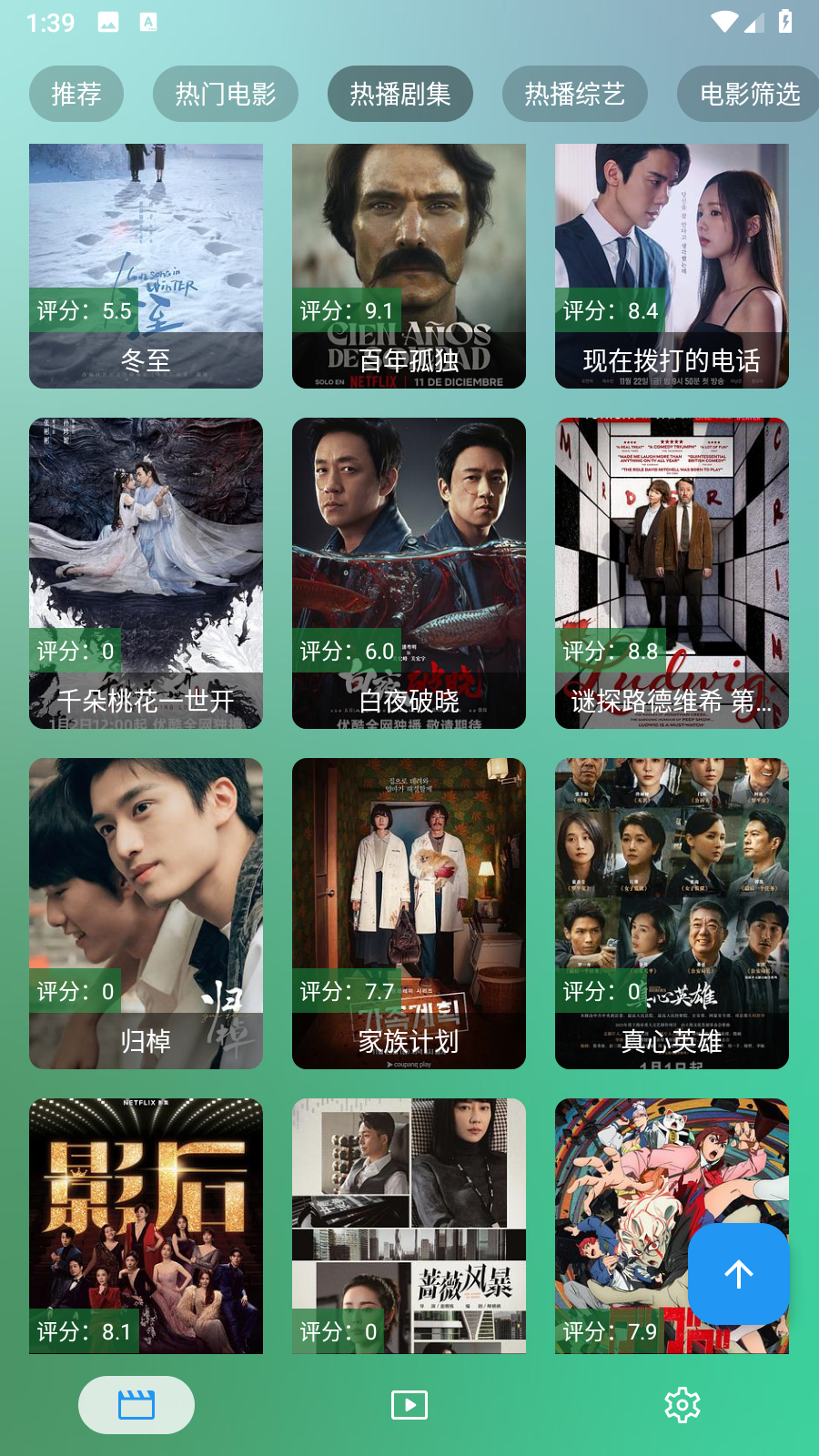Tap the 现在拨打的电话 card
819x1456 pixels.
pos(672,266)
